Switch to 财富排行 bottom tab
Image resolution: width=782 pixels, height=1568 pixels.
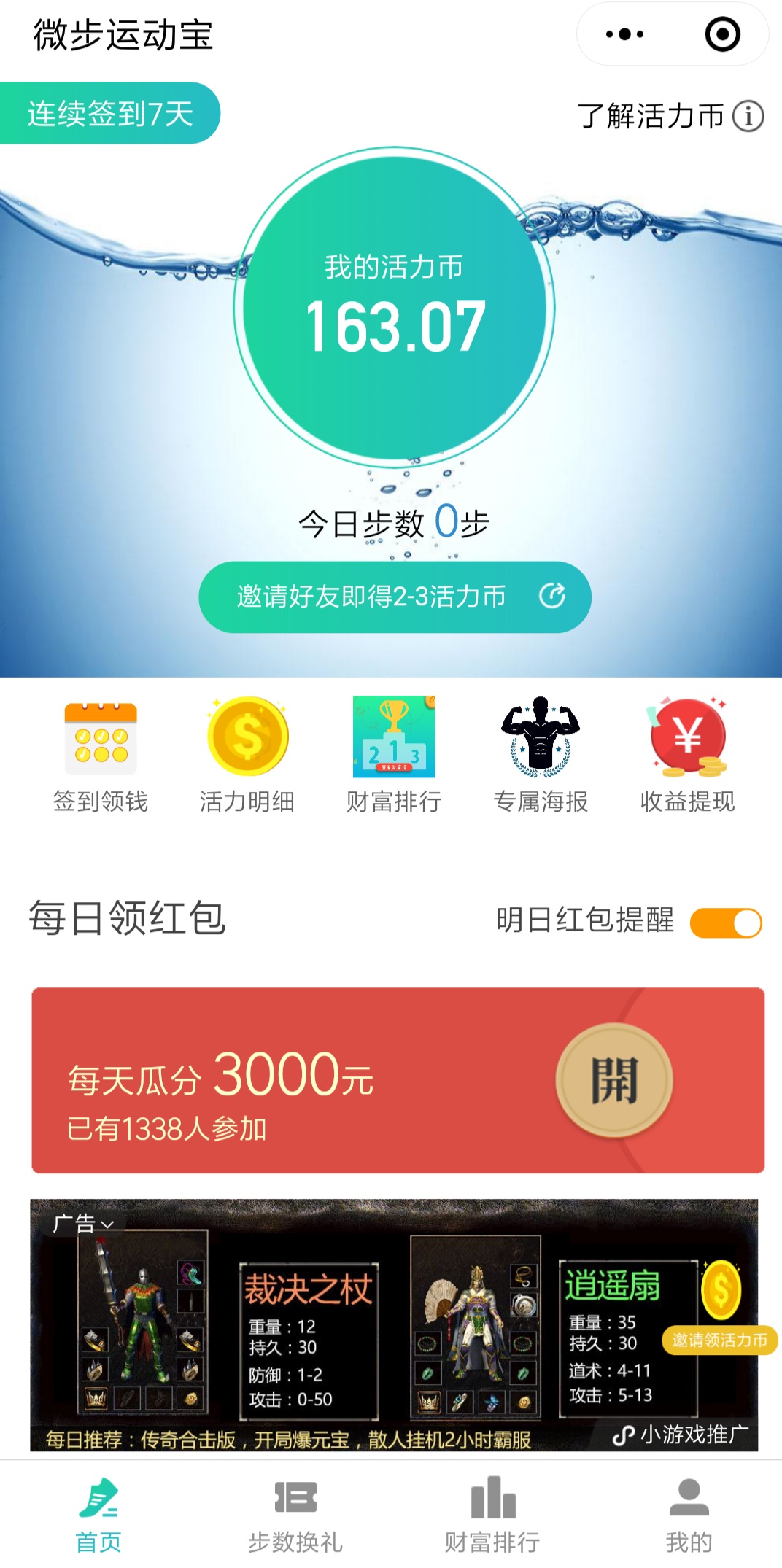click(492, 1513)
